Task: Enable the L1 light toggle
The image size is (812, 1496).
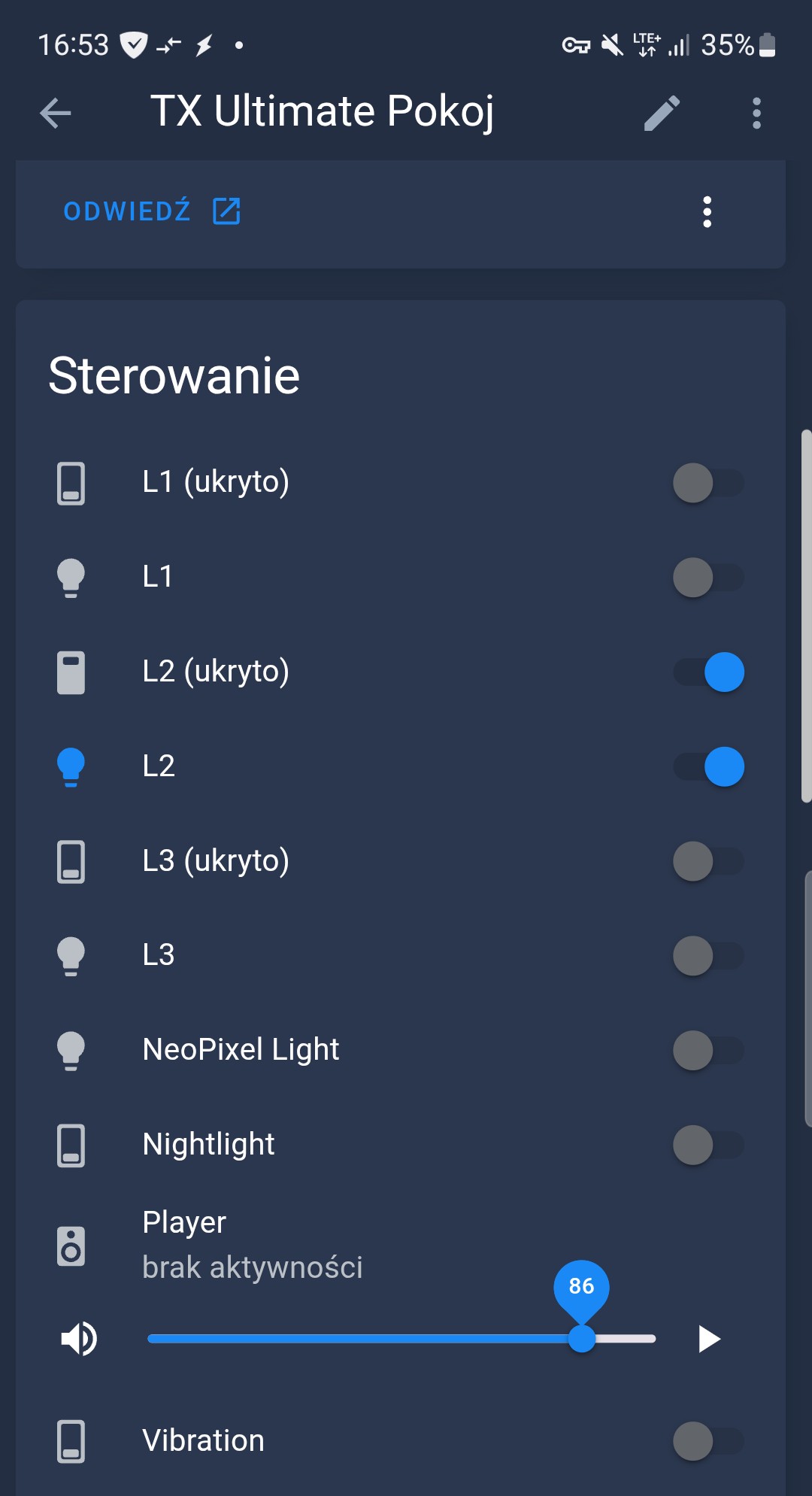Action: pyautogui.click(x=708, y=578)
